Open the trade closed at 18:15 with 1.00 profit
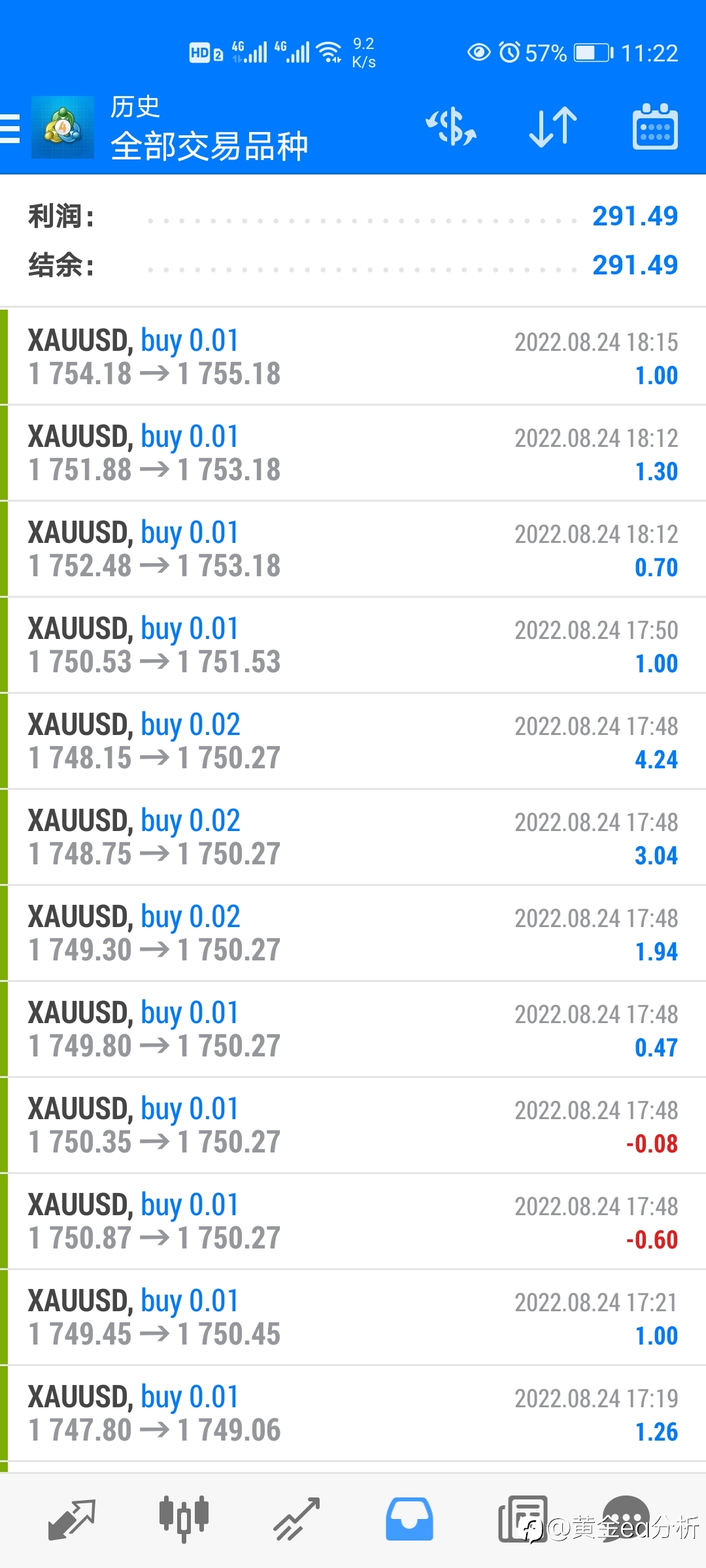 [353, 357]
